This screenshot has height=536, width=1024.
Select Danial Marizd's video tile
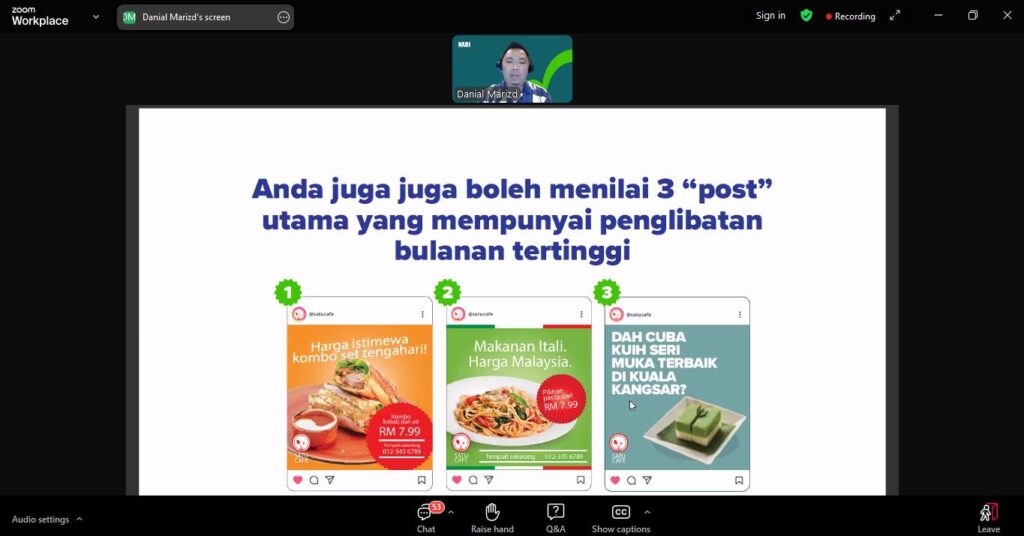click(512, 69)
